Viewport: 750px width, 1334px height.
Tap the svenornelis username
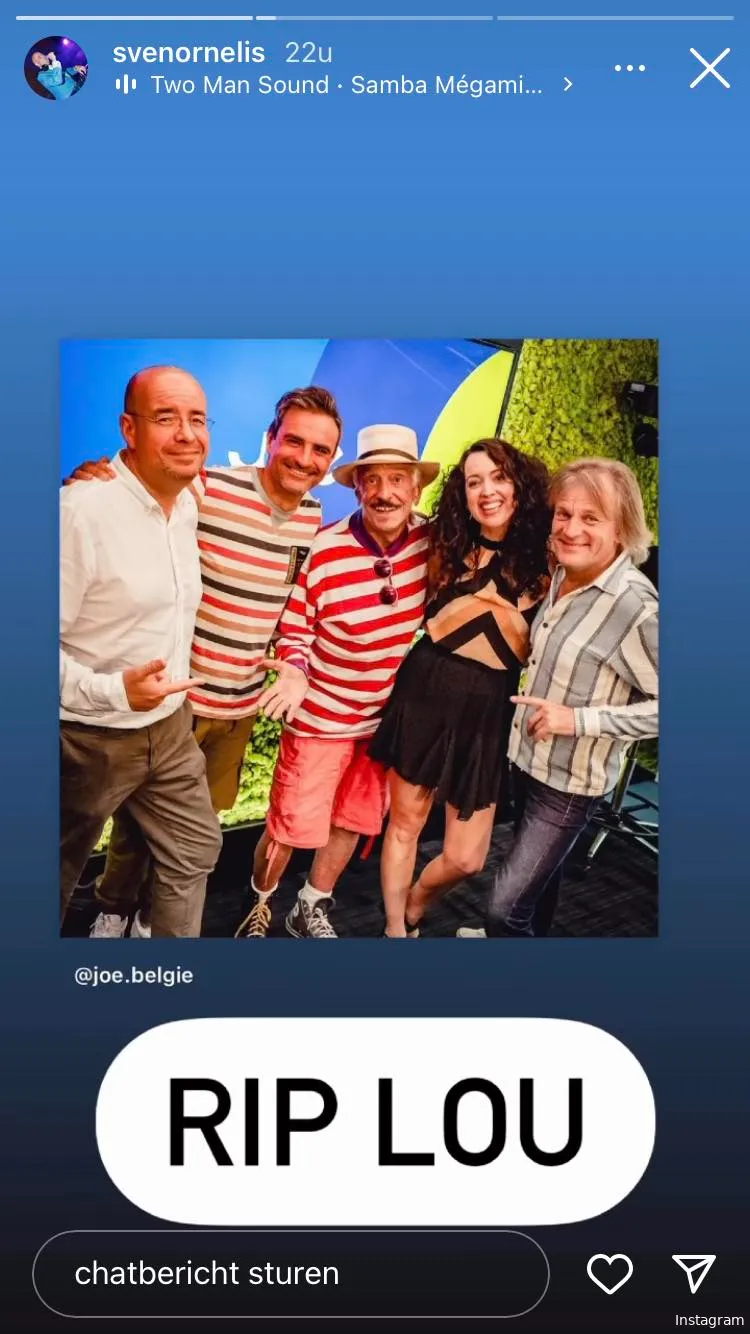pyautogui.click(x=189, y=52)
